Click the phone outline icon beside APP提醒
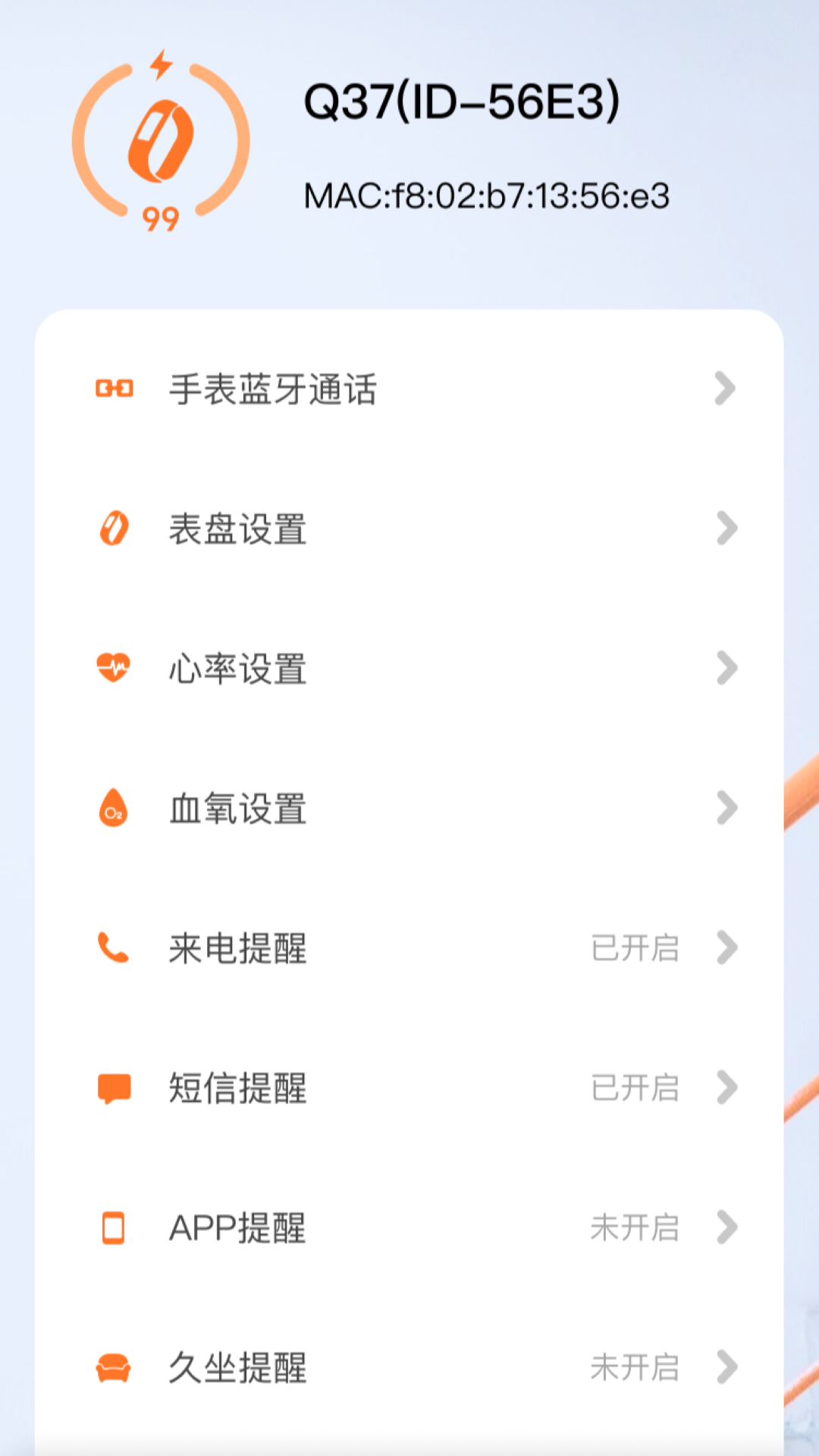Viewport: 819px width, 1456px height. pos(114,1225)
